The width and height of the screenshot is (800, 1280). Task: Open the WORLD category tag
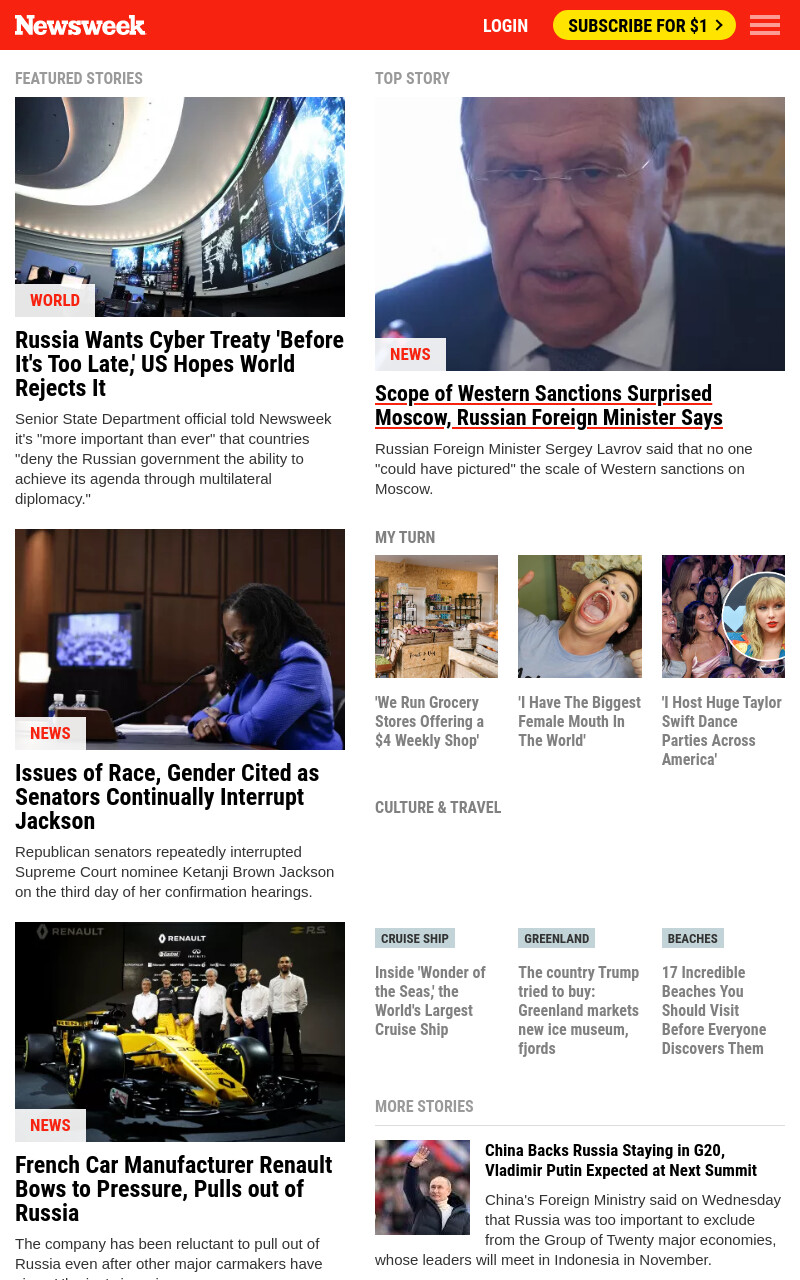55,300
